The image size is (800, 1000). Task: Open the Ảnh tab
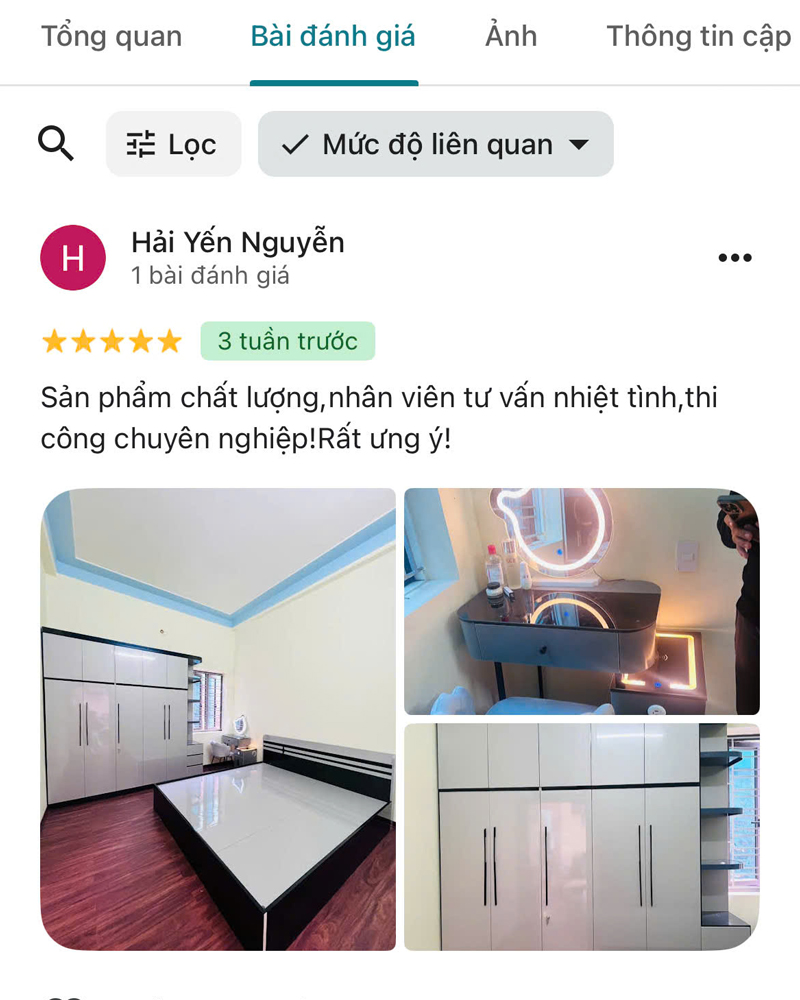[511, 37]
